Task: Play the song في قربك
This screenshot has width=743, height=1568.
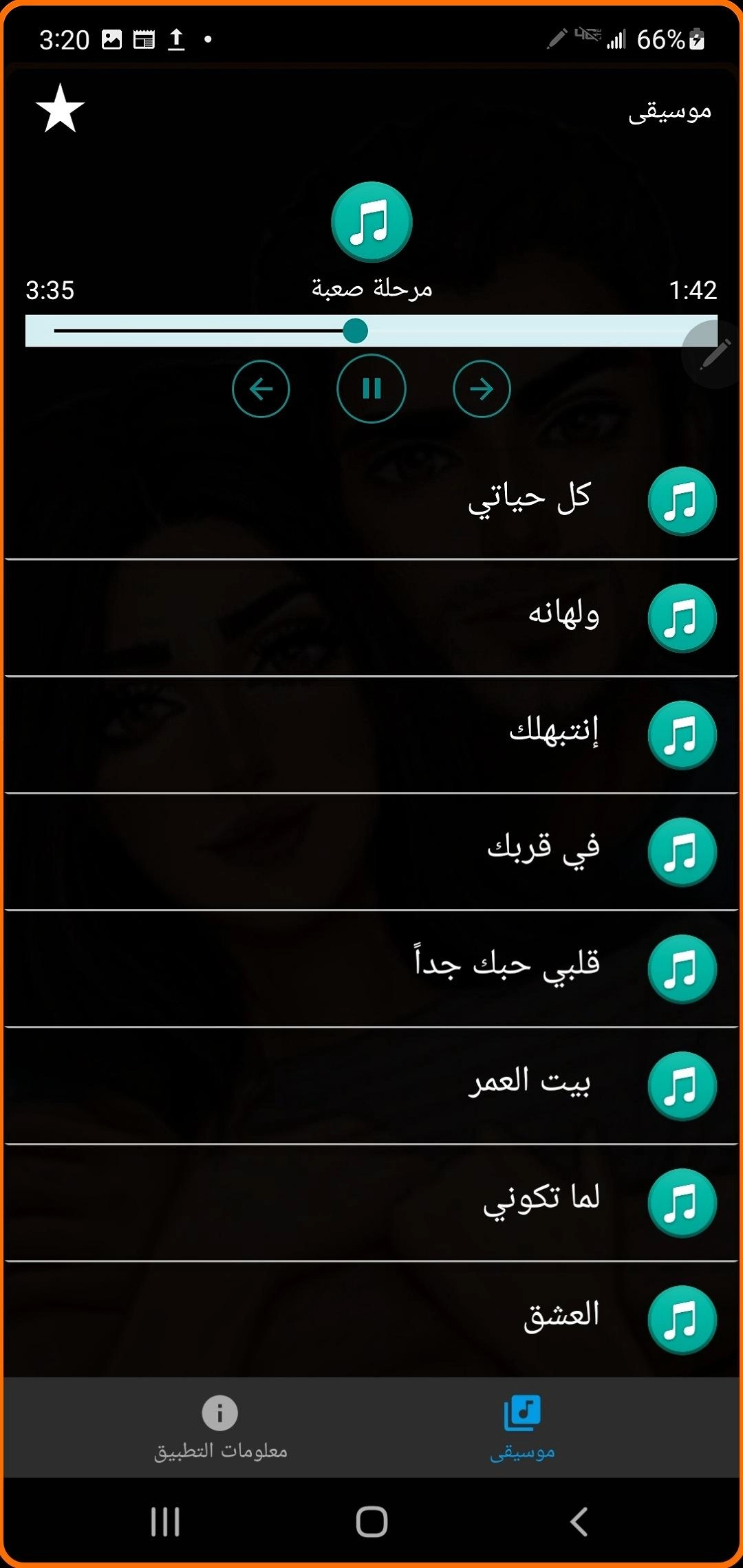Action: [543, 851]
